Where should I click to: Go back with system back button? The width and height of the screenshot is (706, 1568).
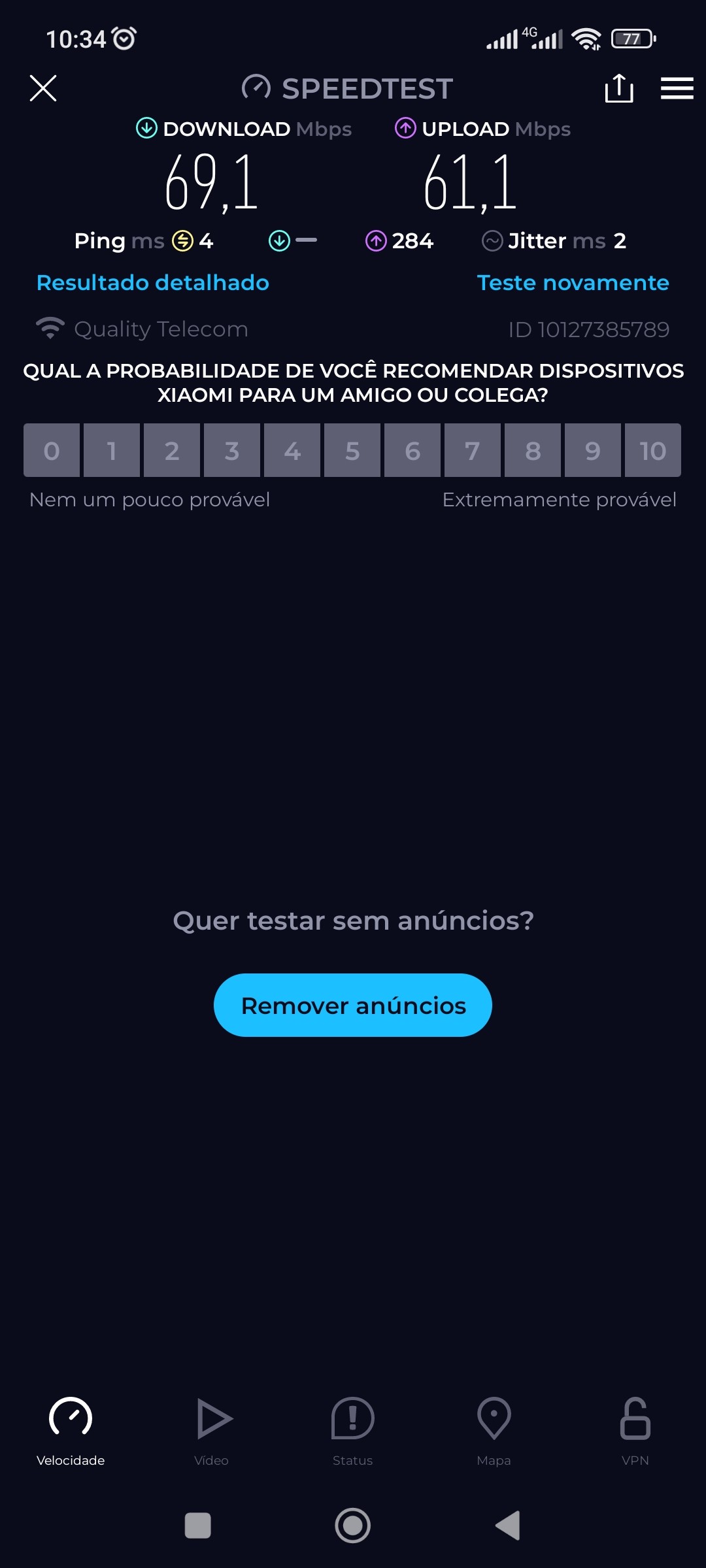(509, 1526)
